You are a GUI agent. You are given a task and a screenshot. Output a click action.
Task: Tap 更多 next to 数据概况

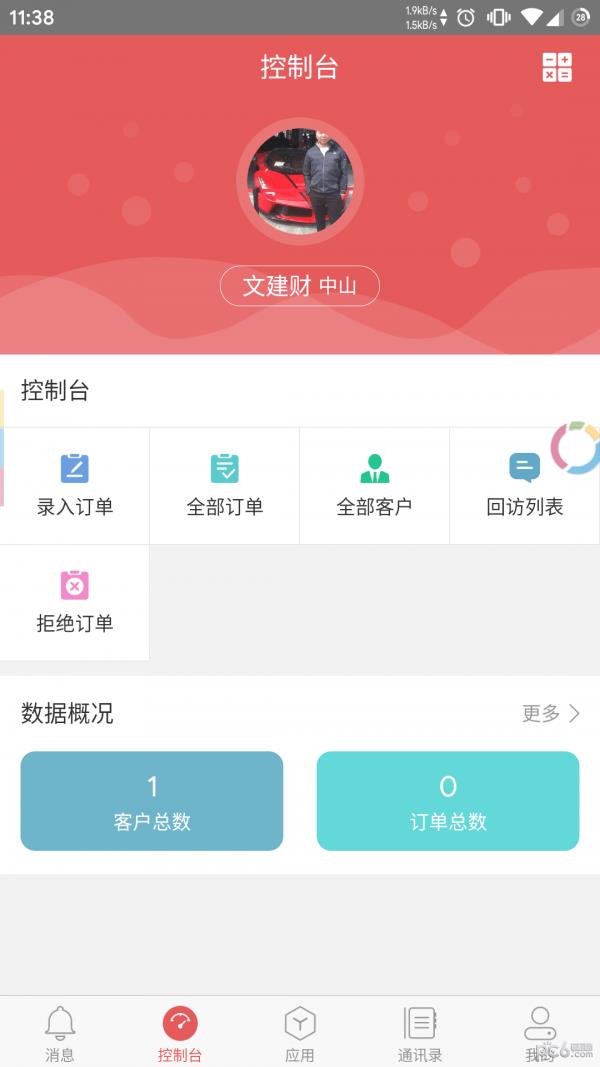pos(550,713)
